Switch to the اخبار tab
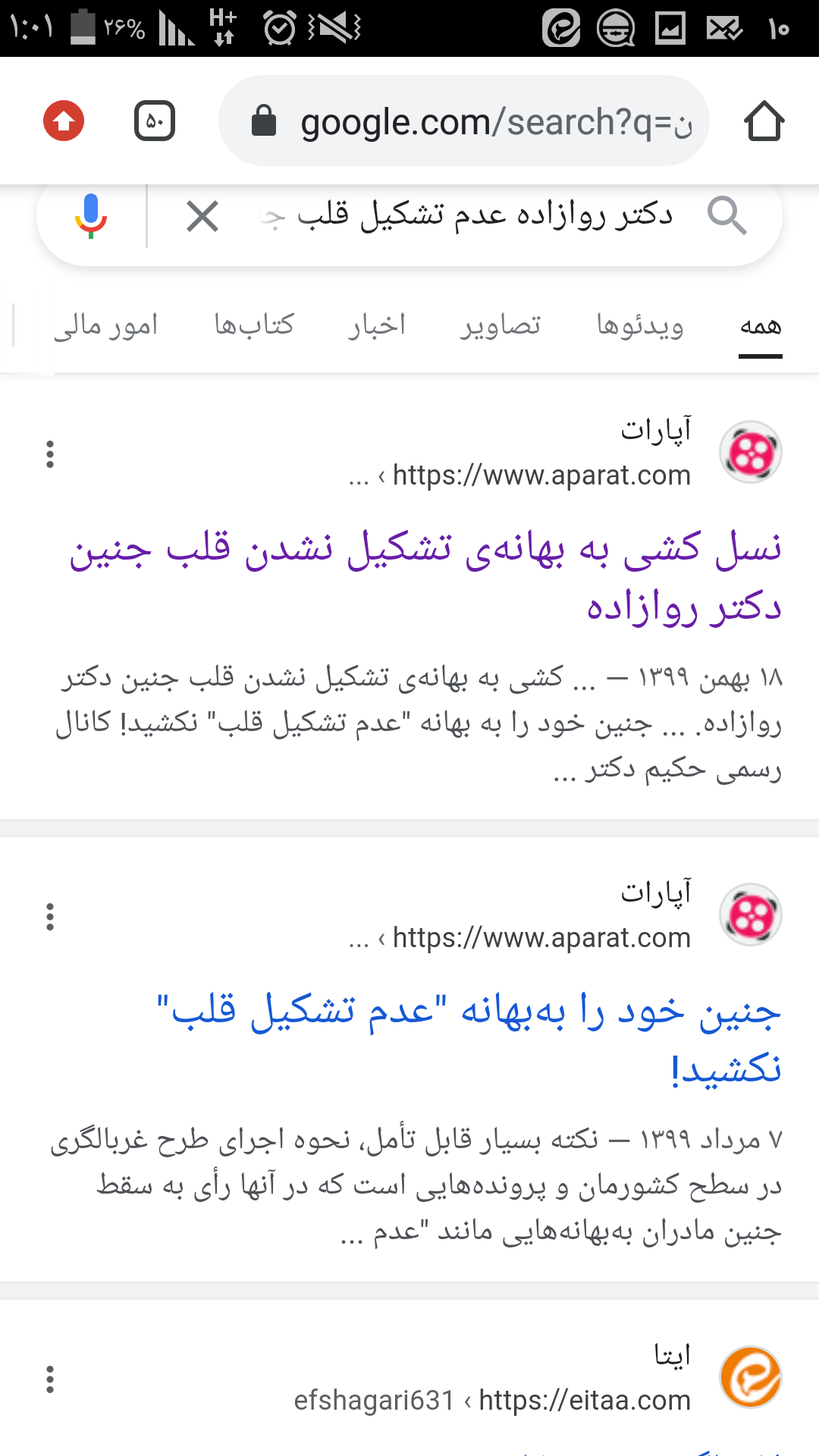This screenshot has width=819, height=1456. tap(377, 325)
